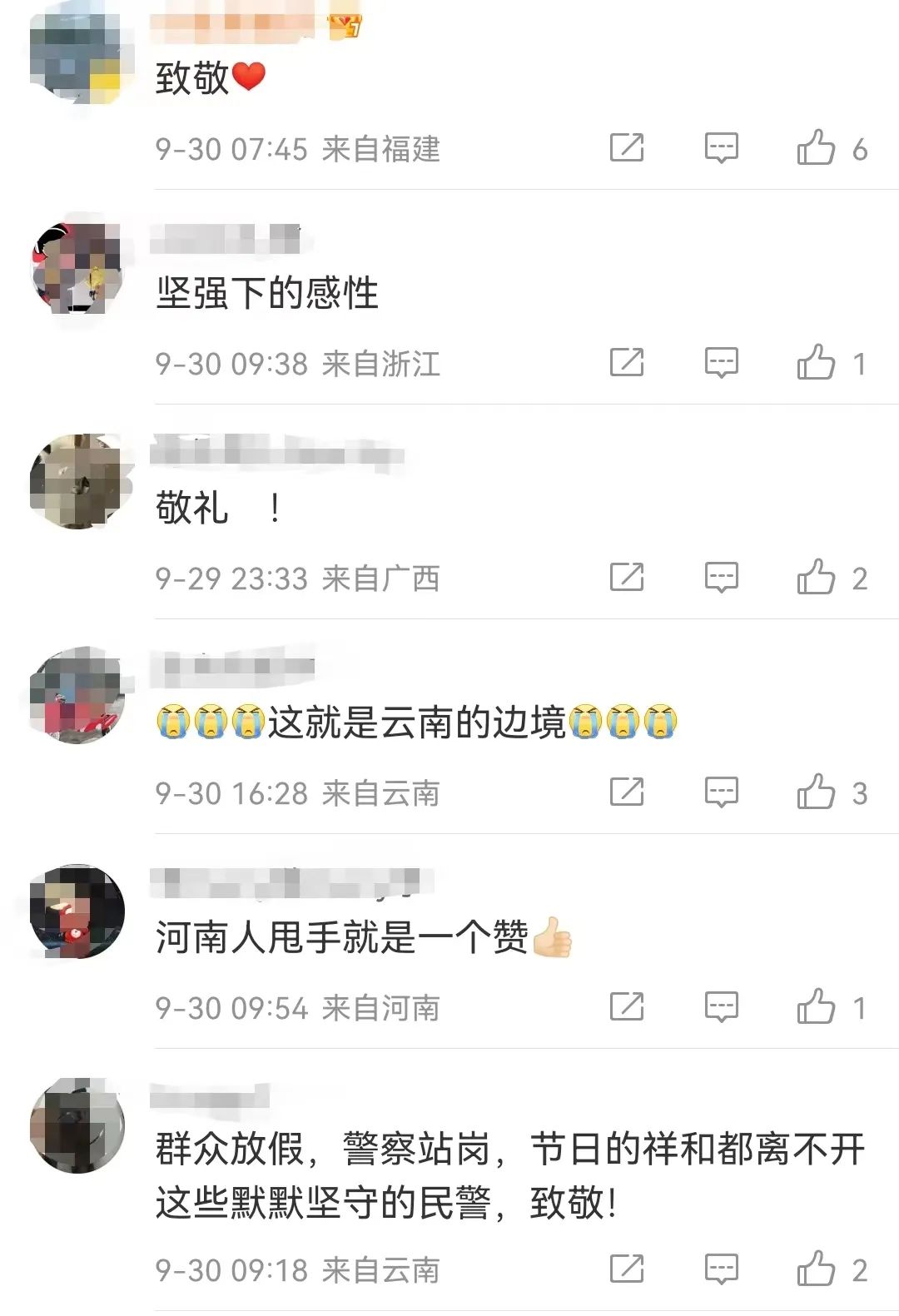Repost the 这就是云南的边境 comment
Viewport: 899px width, 1316px height.
[627, 792]
